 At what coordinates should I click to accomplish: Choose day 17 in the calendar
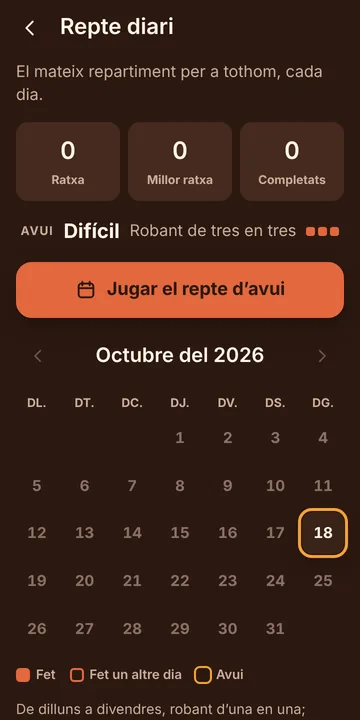275,533
